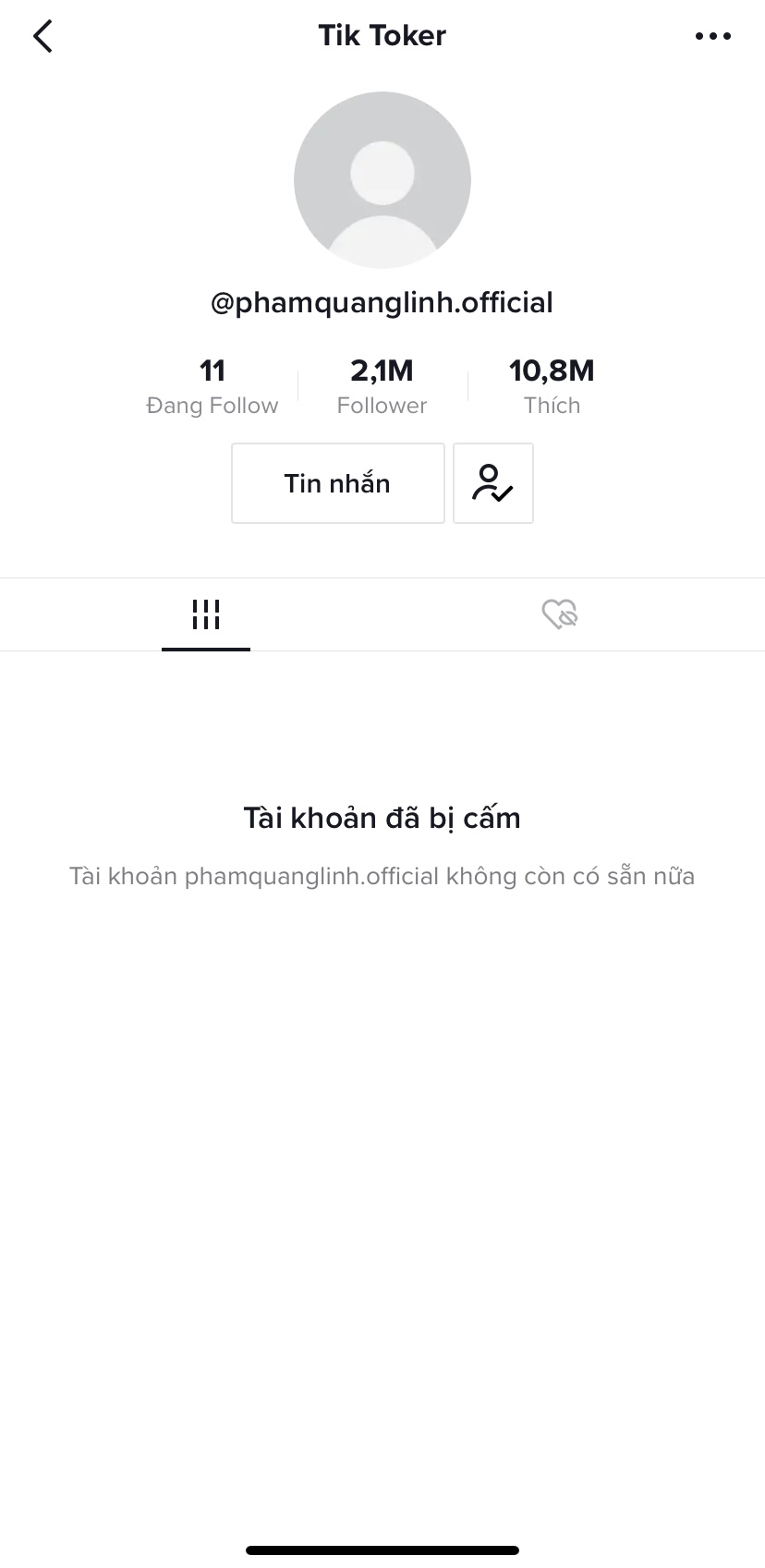This screenshot has width=765, height=1568.
Task: Tap the back arrow to exit profile
Action: pos(41,35)
